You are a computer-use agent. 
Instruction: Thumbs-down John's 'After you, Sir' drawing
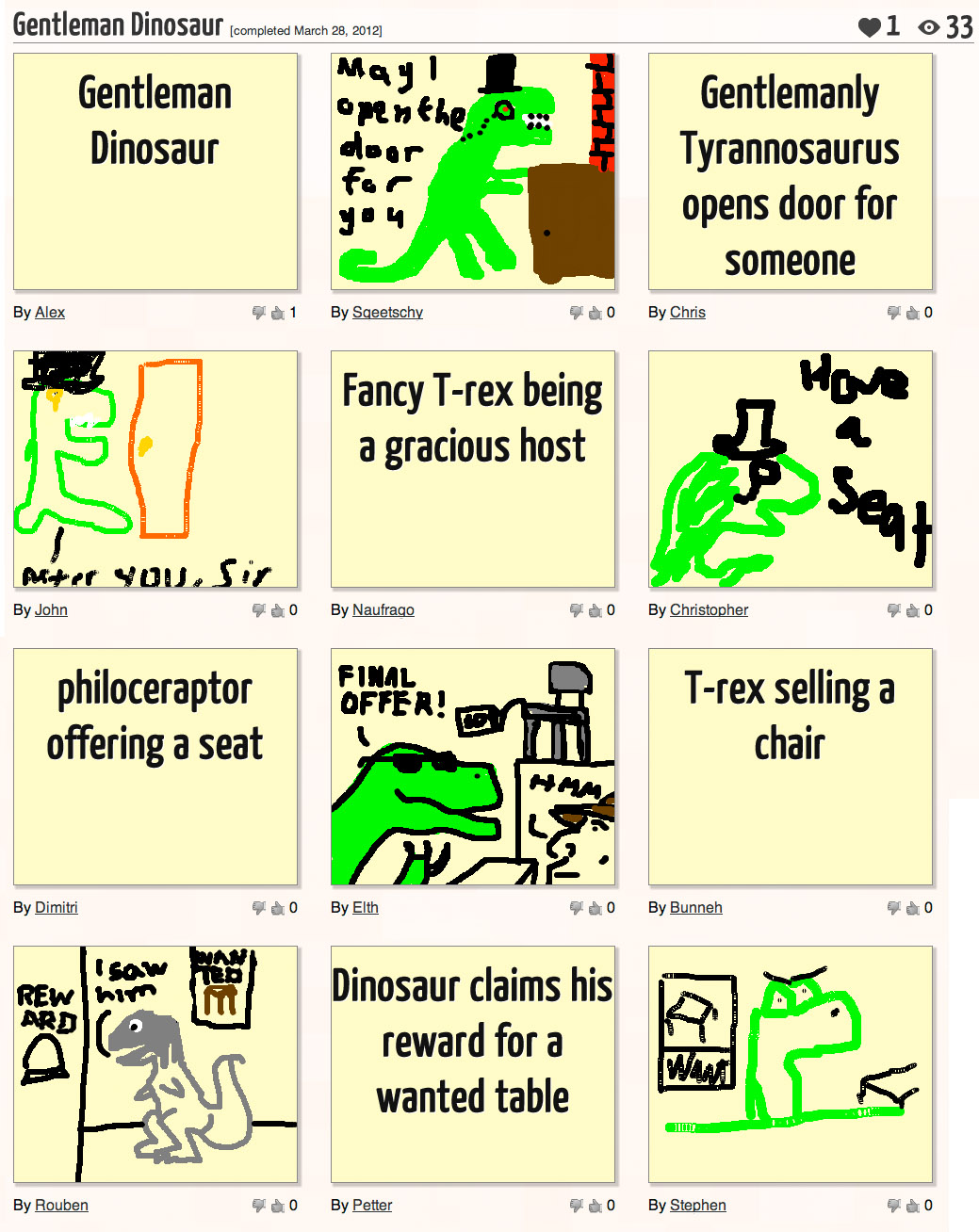point(258,610)
